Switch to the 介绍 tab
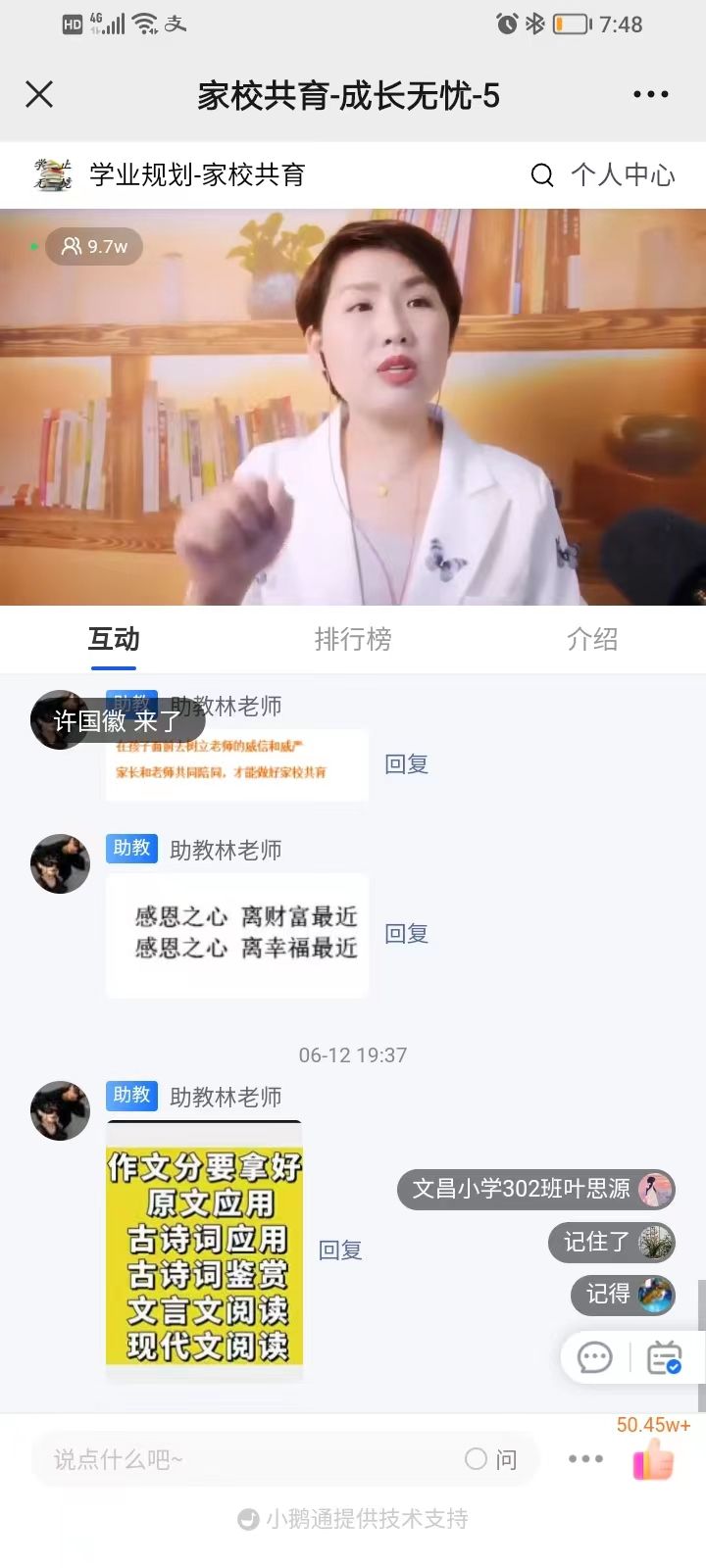The height and width of the screenshot is (1568, 706). [x=591, y=639]
